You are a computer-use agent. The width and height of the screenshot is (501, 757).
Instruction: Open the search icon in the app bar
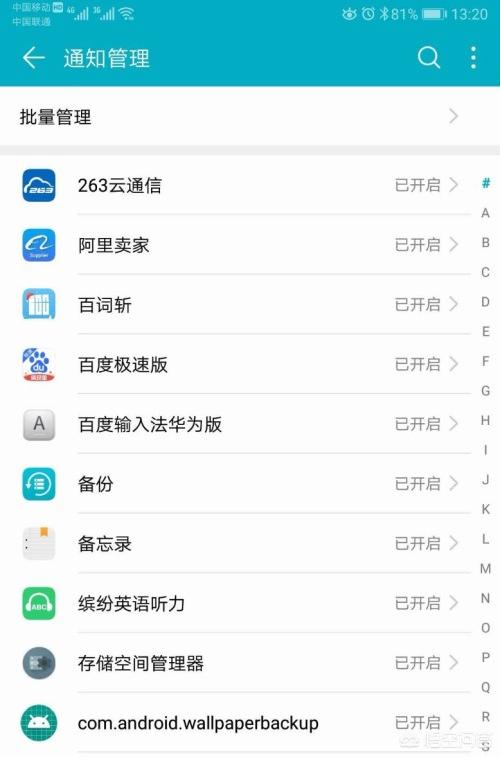coord(428,58)
